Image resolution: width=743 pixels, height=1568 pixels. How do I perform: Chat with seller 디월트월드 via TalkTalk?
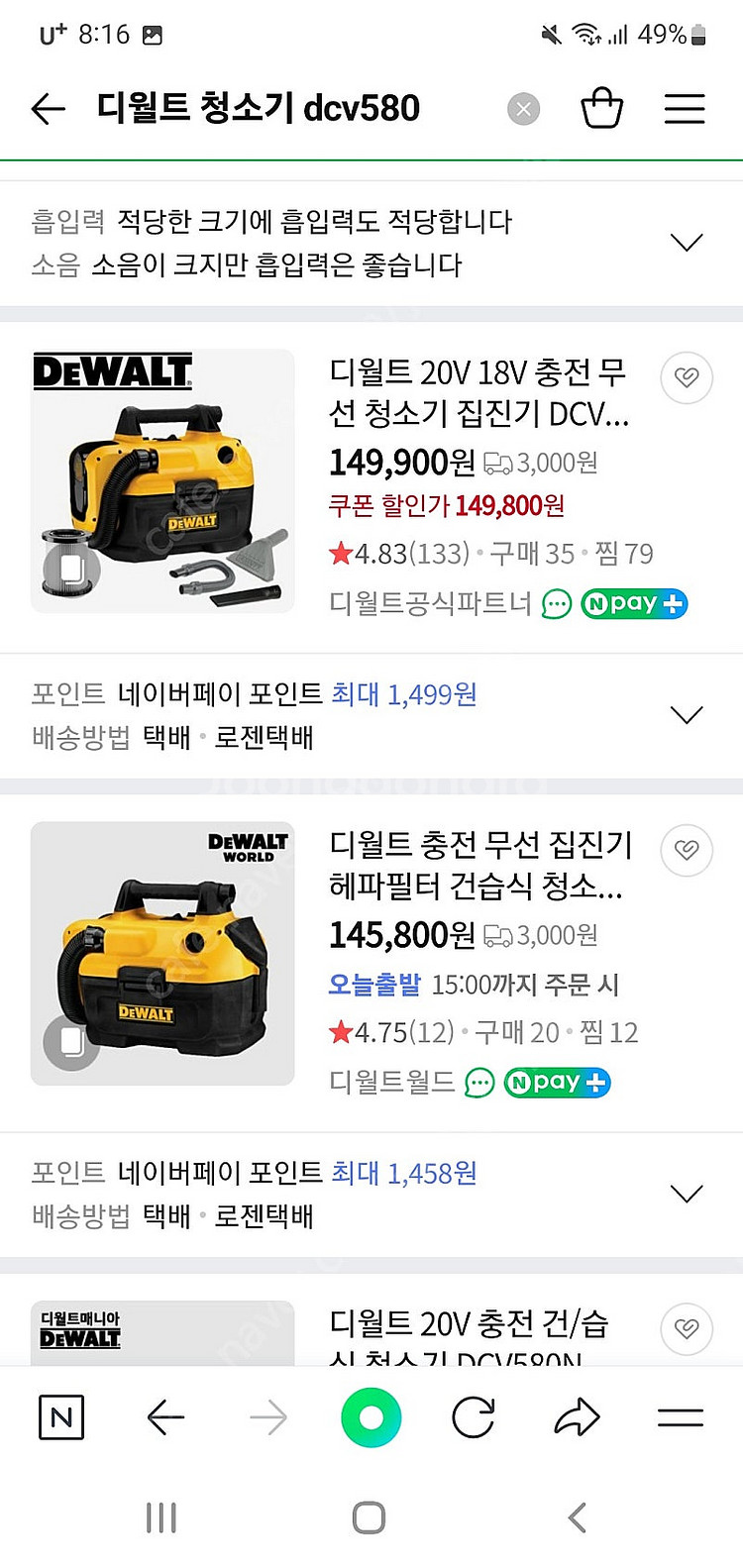479,1083
